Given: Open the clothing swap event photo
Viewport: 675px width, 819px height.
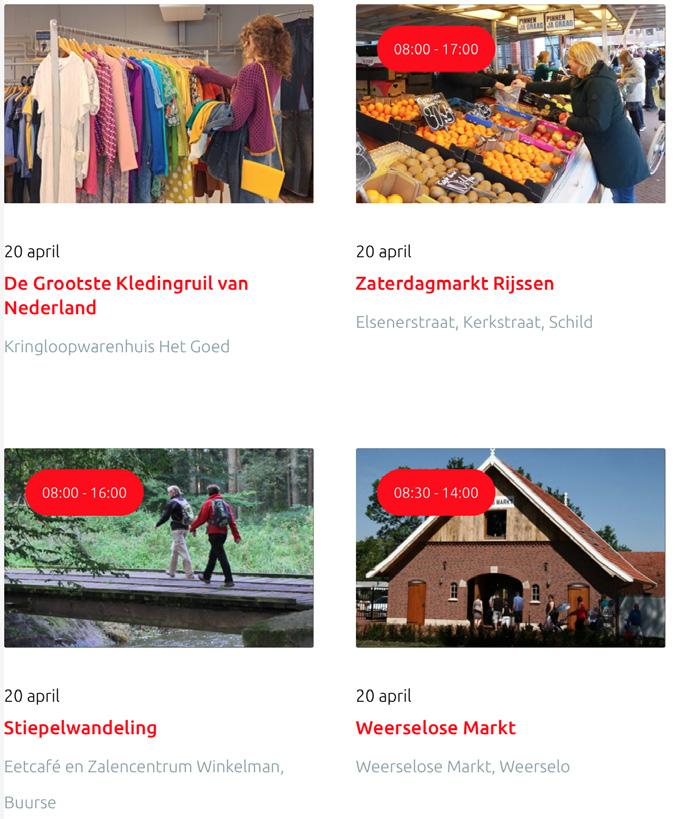Looking at the screenshot, I should pyautogui.click(x=158, y=104).
